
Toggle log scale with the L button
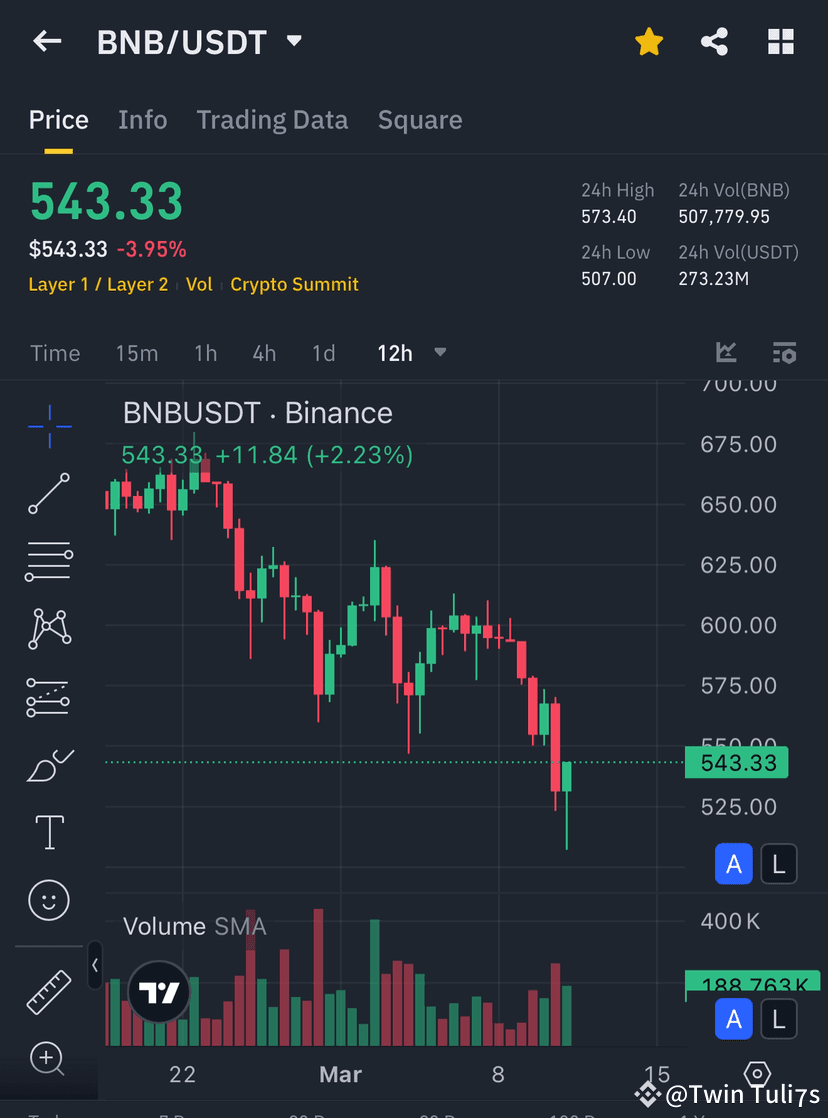[779, 863]
